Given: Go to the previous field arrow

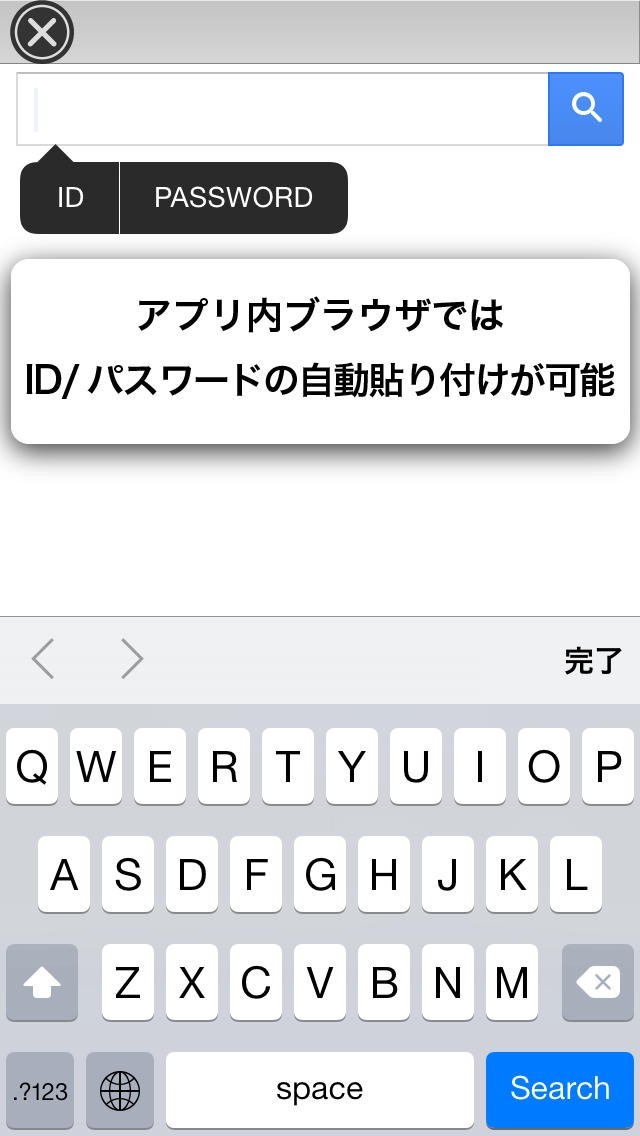Looking at the screenshot, I should coord(43,659).
